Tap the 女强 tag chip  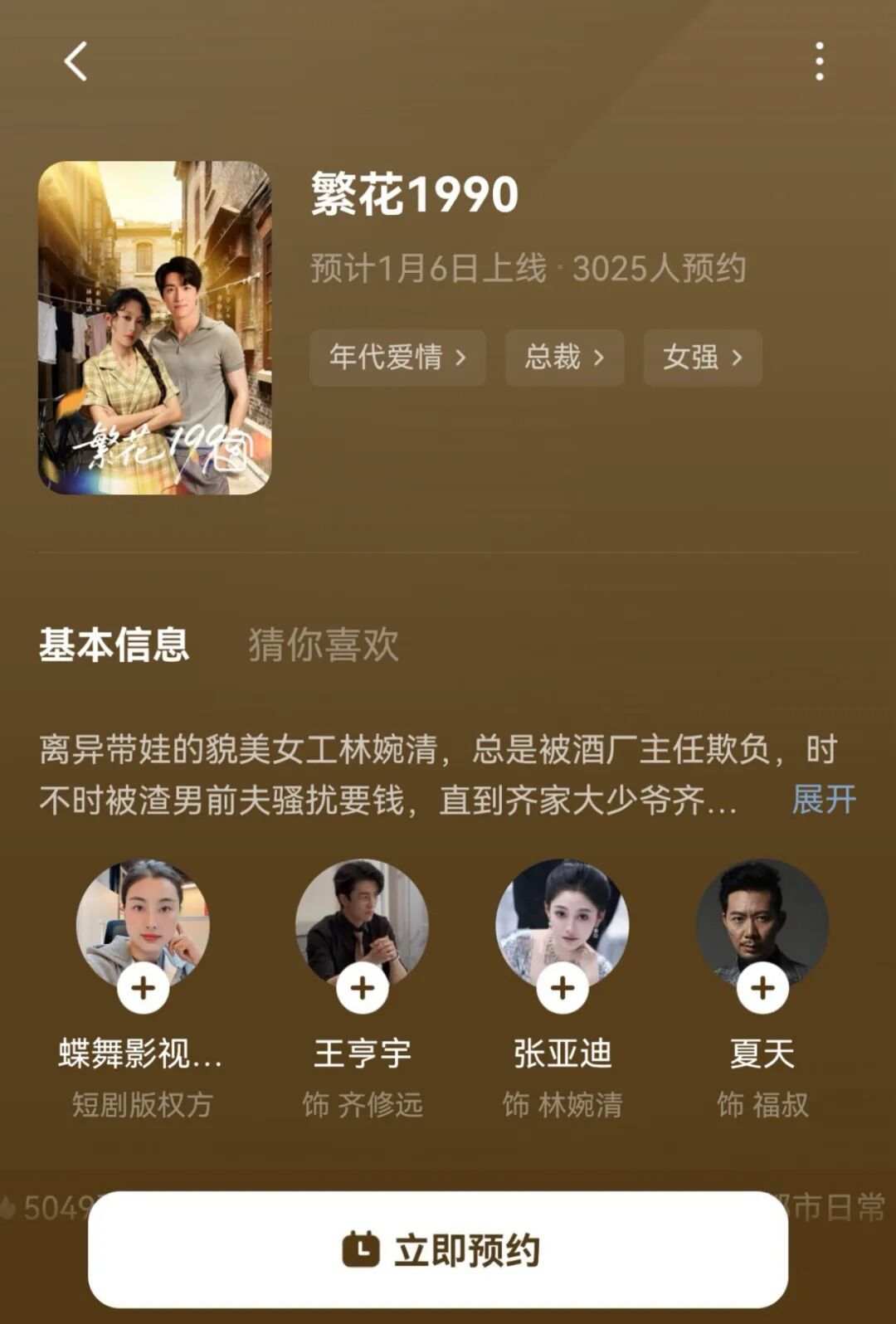click(702, 358)
